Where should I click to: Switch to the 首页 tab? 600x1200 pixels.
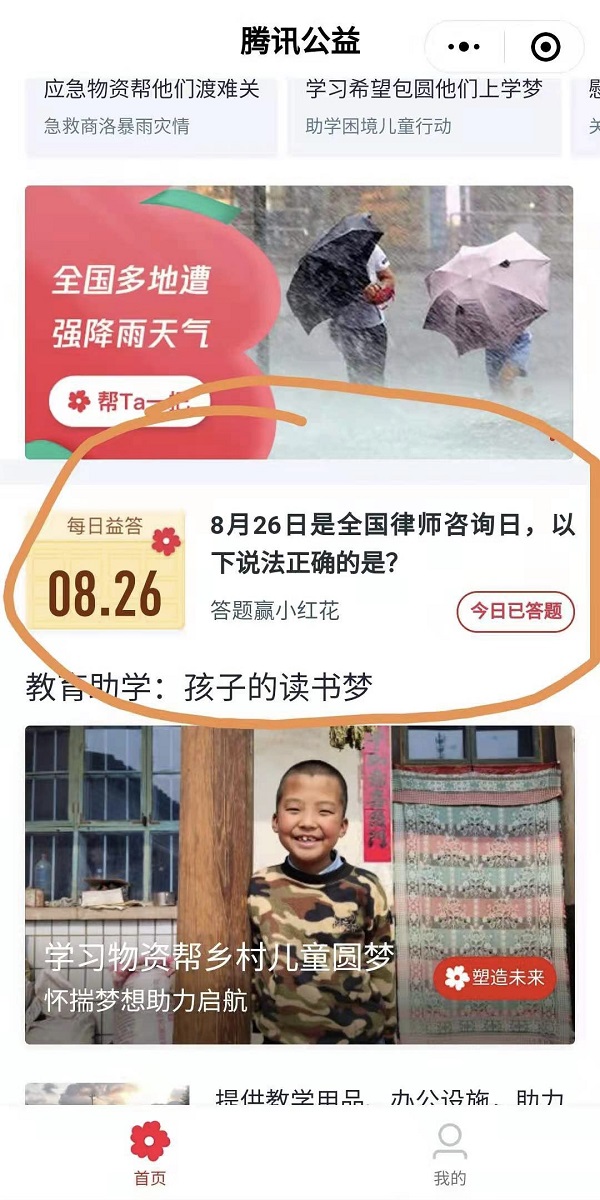tap(150, 1153)
